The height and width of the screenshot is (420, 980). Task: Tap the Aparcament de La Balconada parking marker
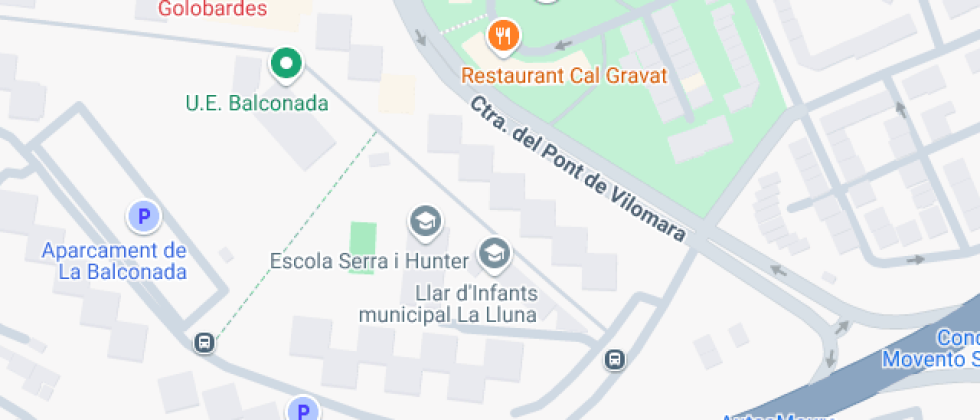144,215
